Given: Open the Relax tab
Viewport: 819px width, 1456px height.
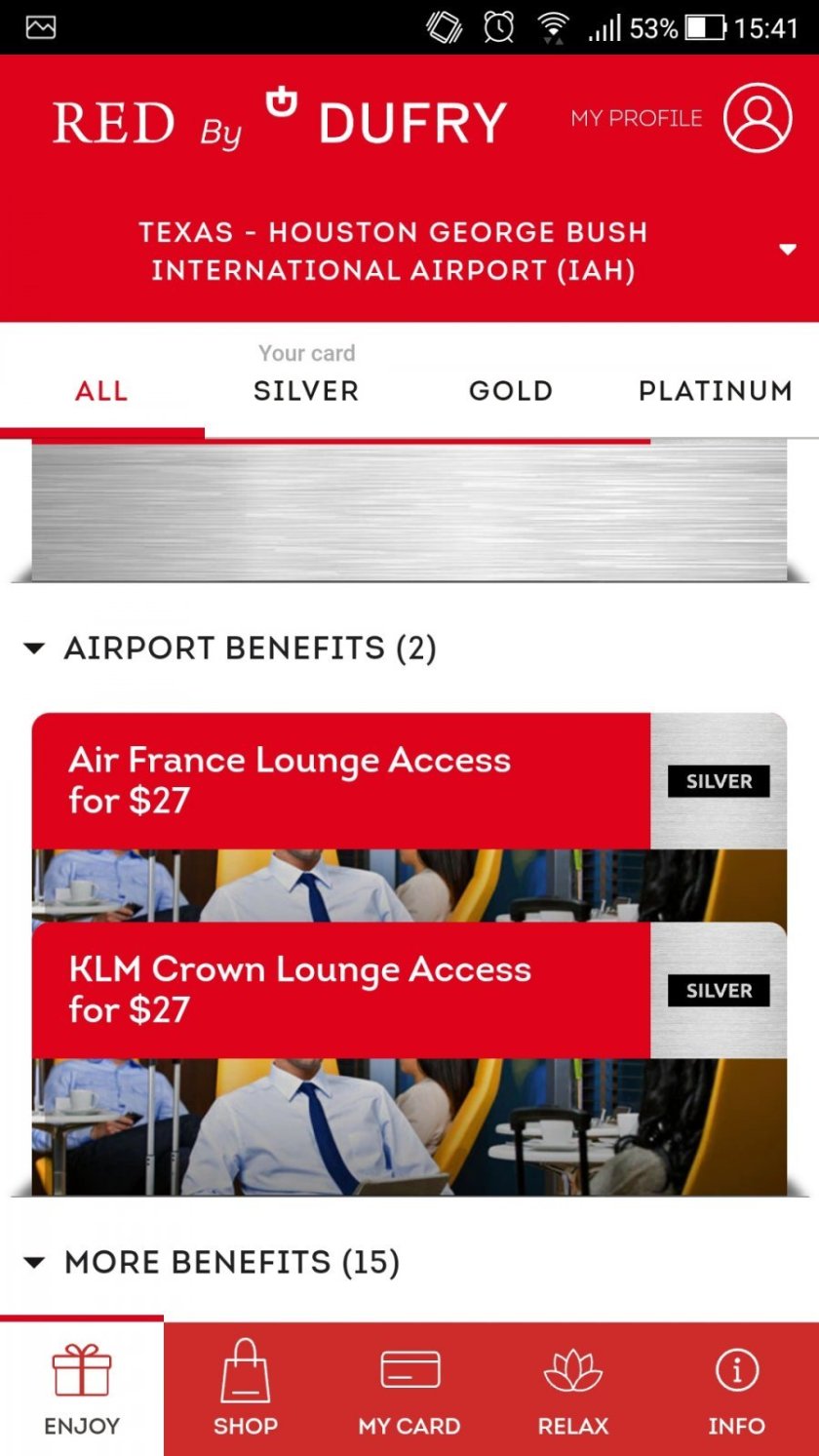Looking at the screenshot, I should tap(573, 1389).
